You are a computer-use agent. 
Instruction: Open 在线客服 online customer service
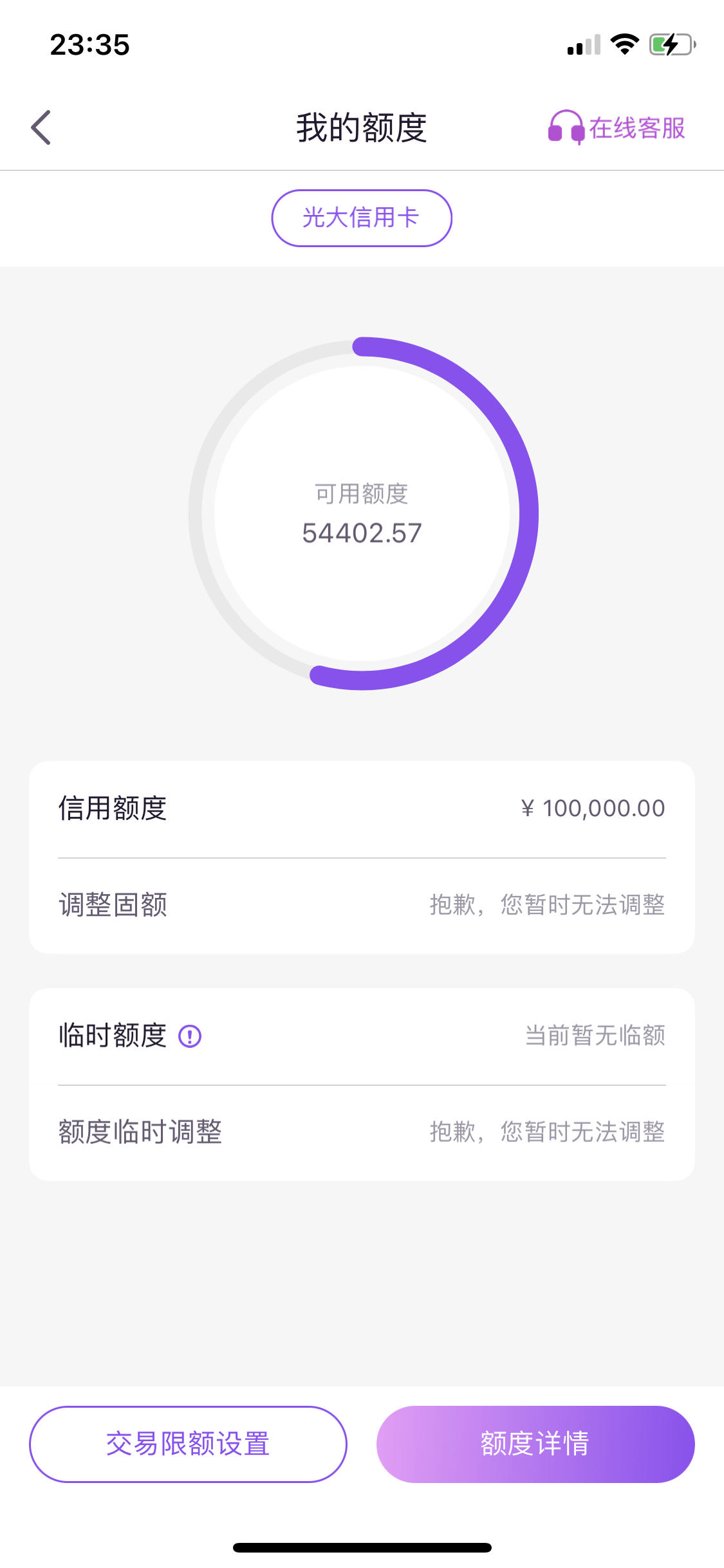(616, 127)
